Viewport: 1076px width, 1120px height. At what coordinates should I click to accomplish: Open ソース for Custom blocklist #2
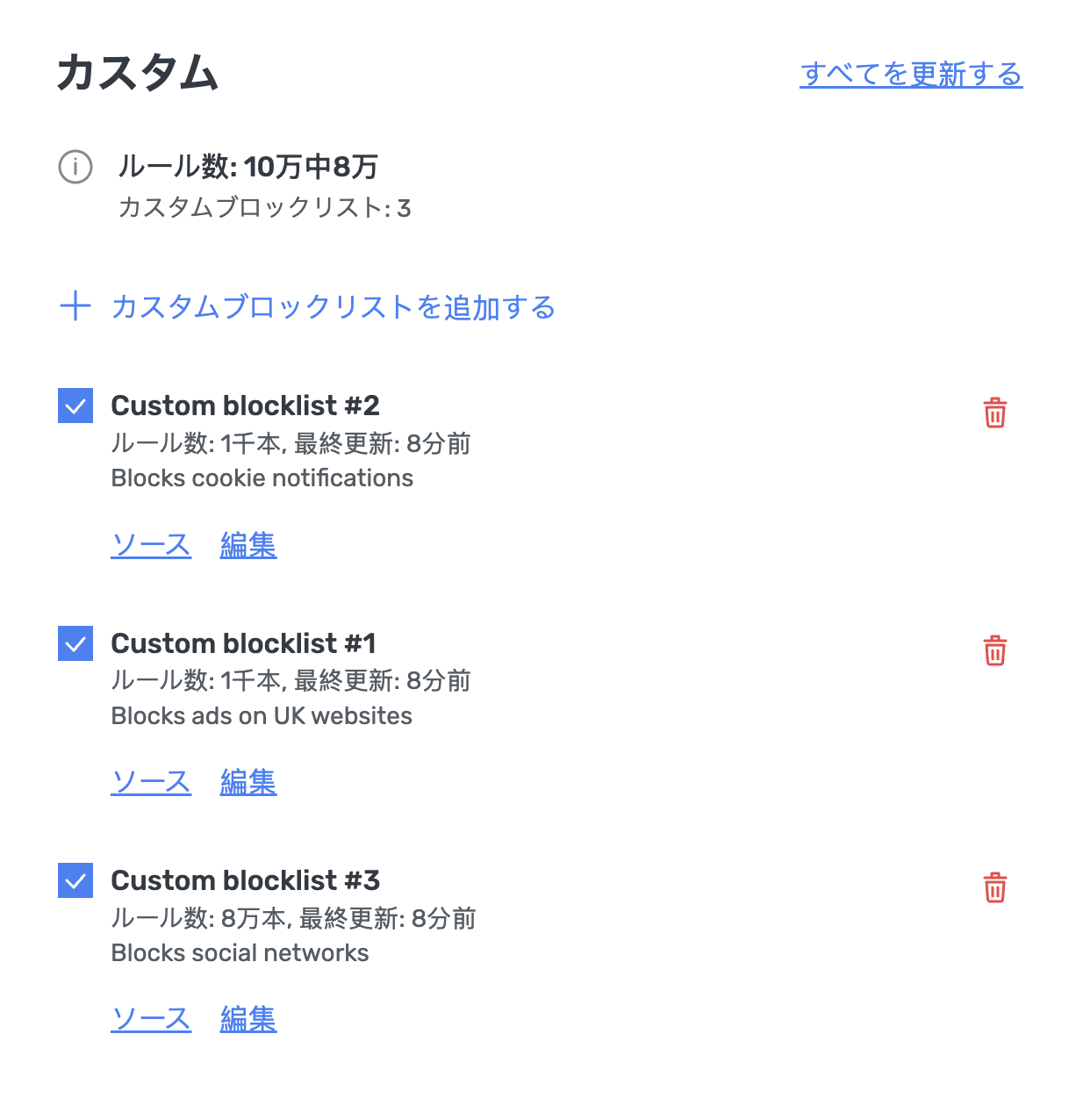[150, 545]
